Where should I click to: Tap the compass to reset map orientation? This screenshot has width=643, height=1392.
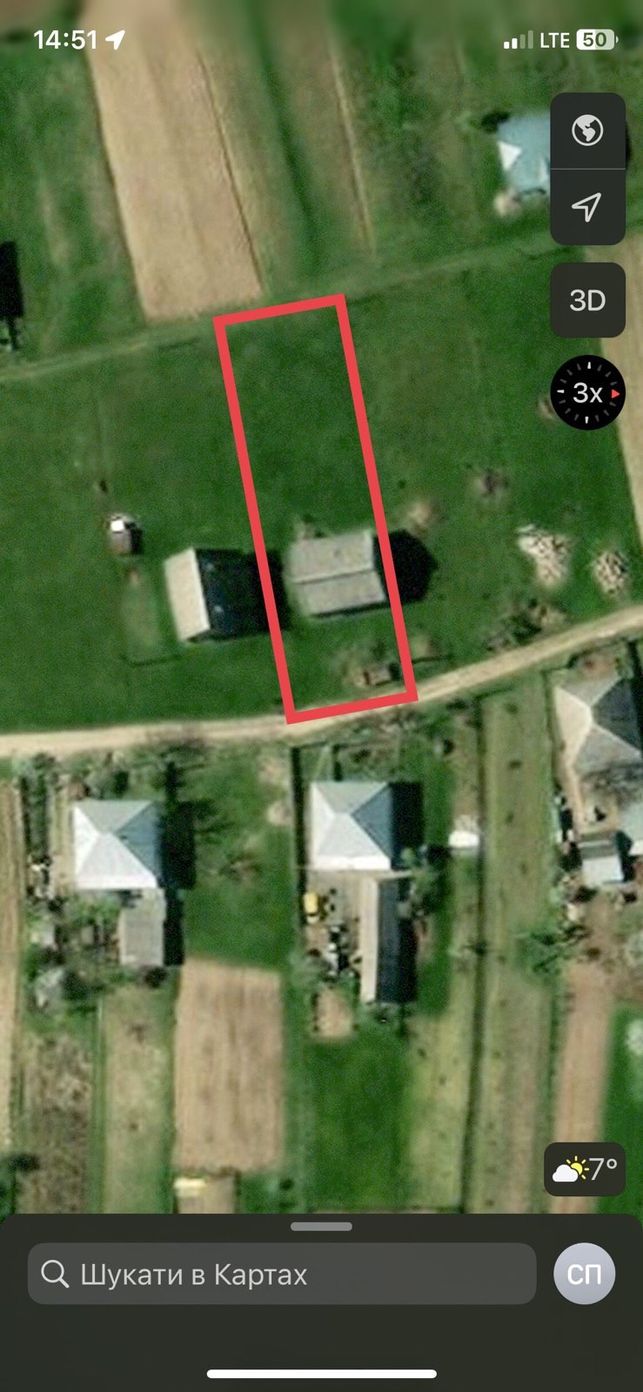588,392
